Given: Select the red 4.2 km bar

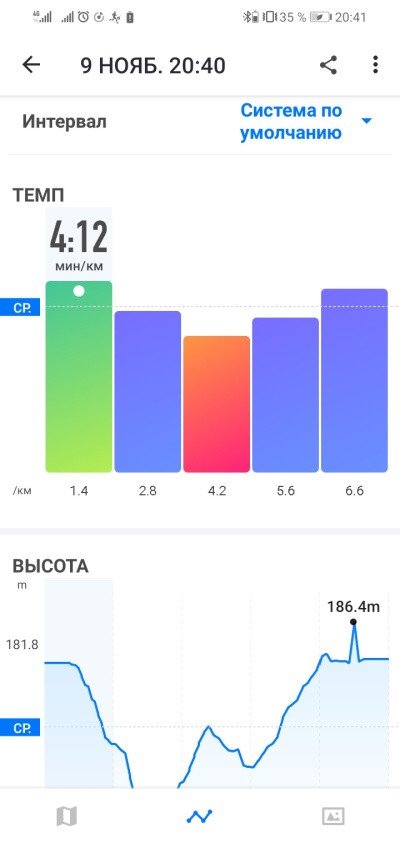Looking at the screenshot, I should (x=216, y=404).
